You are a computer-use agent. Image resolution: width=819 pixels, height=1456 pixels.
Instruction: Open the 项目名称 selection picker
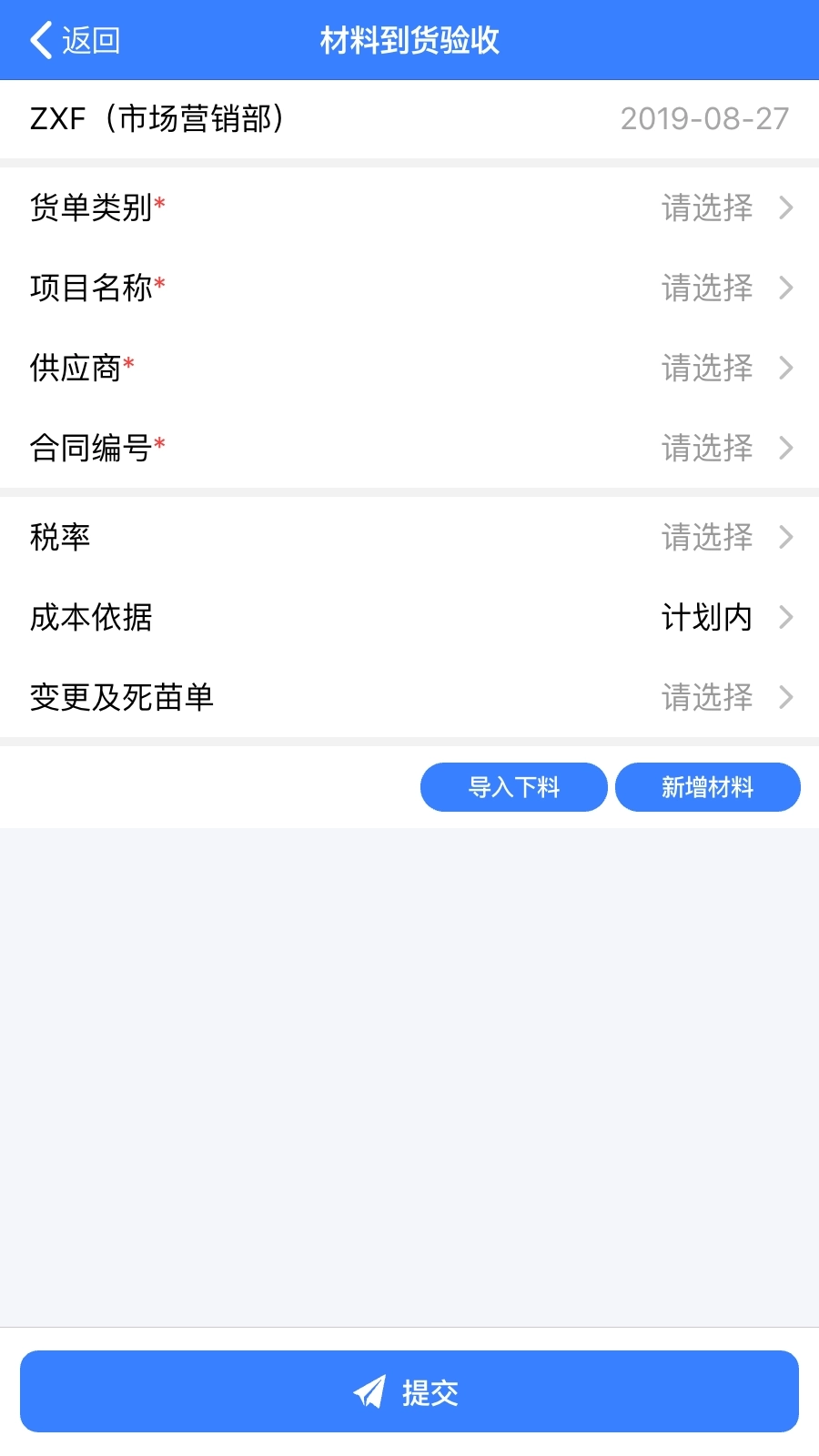coord(409,288)
